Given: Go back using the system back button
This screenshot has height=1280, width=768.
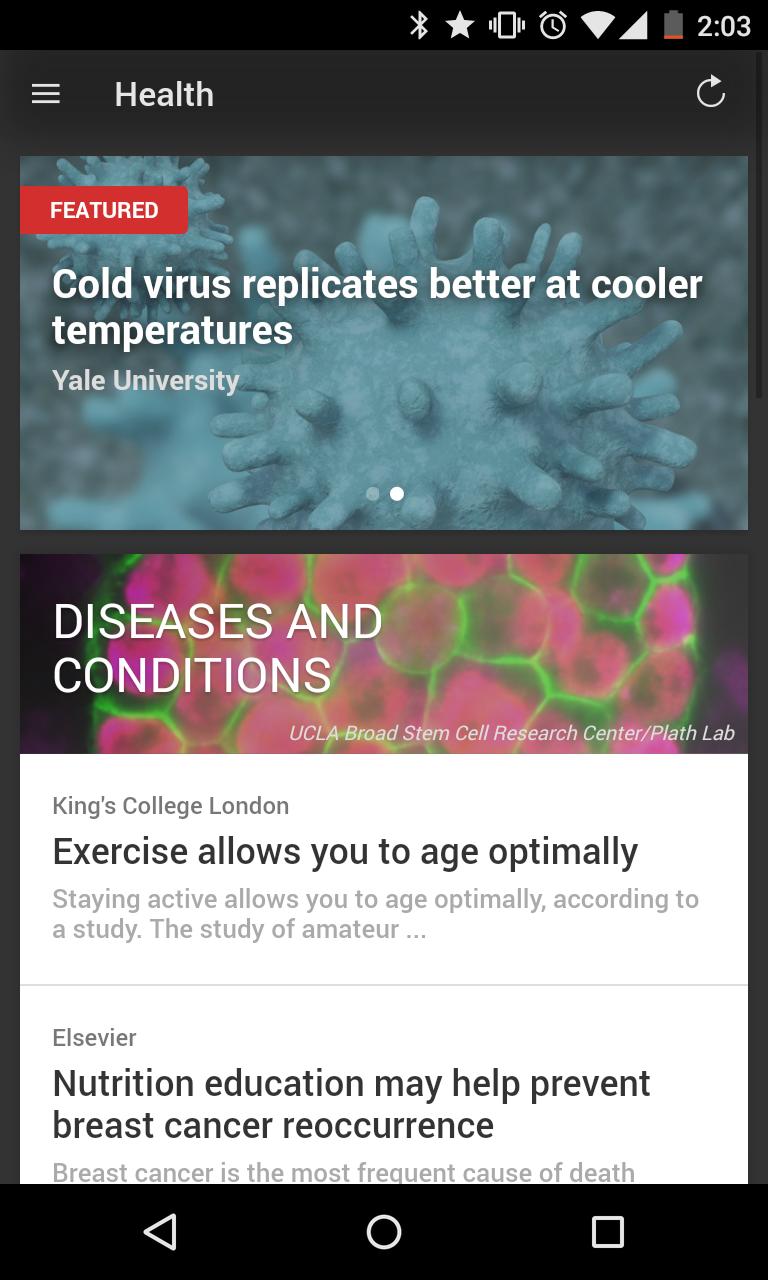Looking at the screenshot, I should 160,1232.
